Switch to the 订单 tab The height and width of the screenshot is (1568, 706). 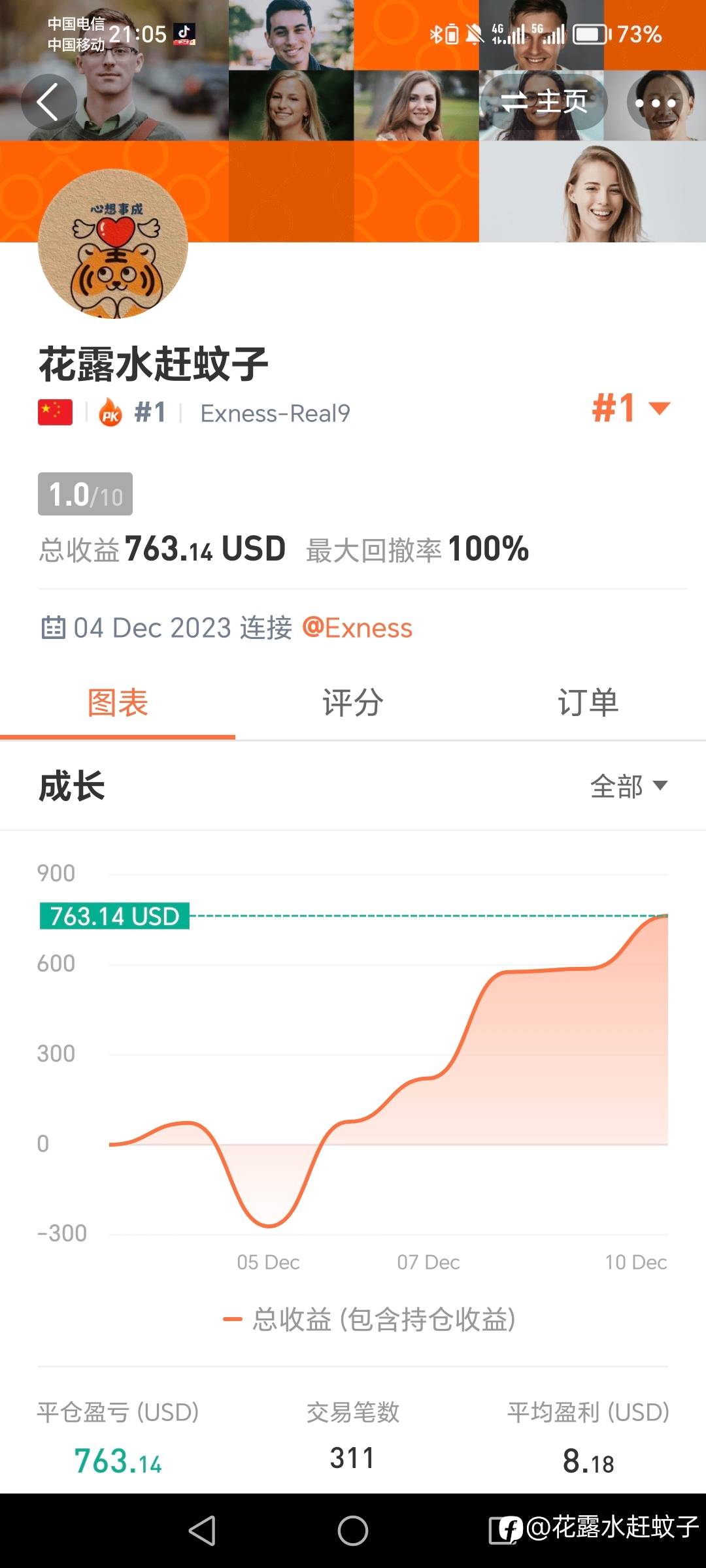pyautogui.click(x=588, y=703)
